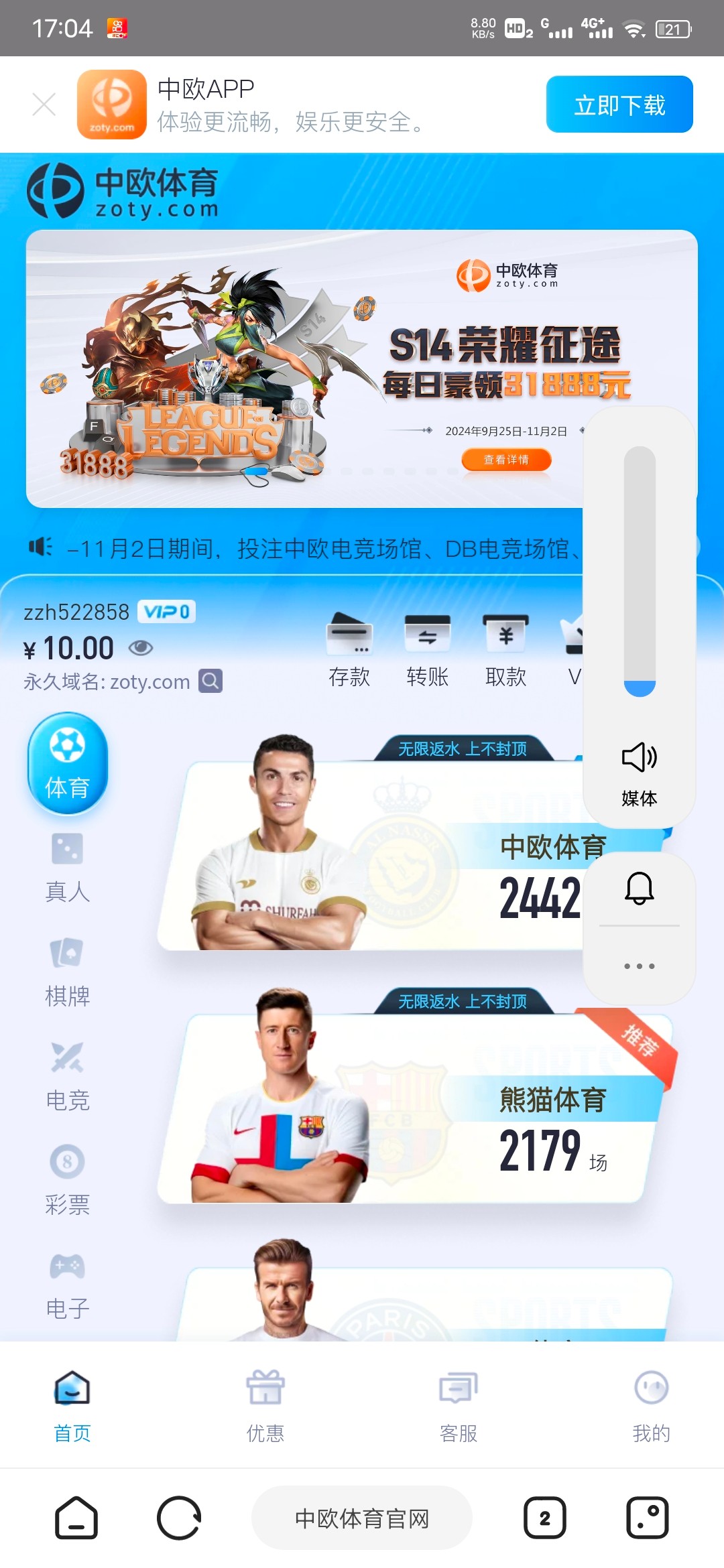Select the 电竞 category
This screenshot has width=724, height=1568.
67,1076
